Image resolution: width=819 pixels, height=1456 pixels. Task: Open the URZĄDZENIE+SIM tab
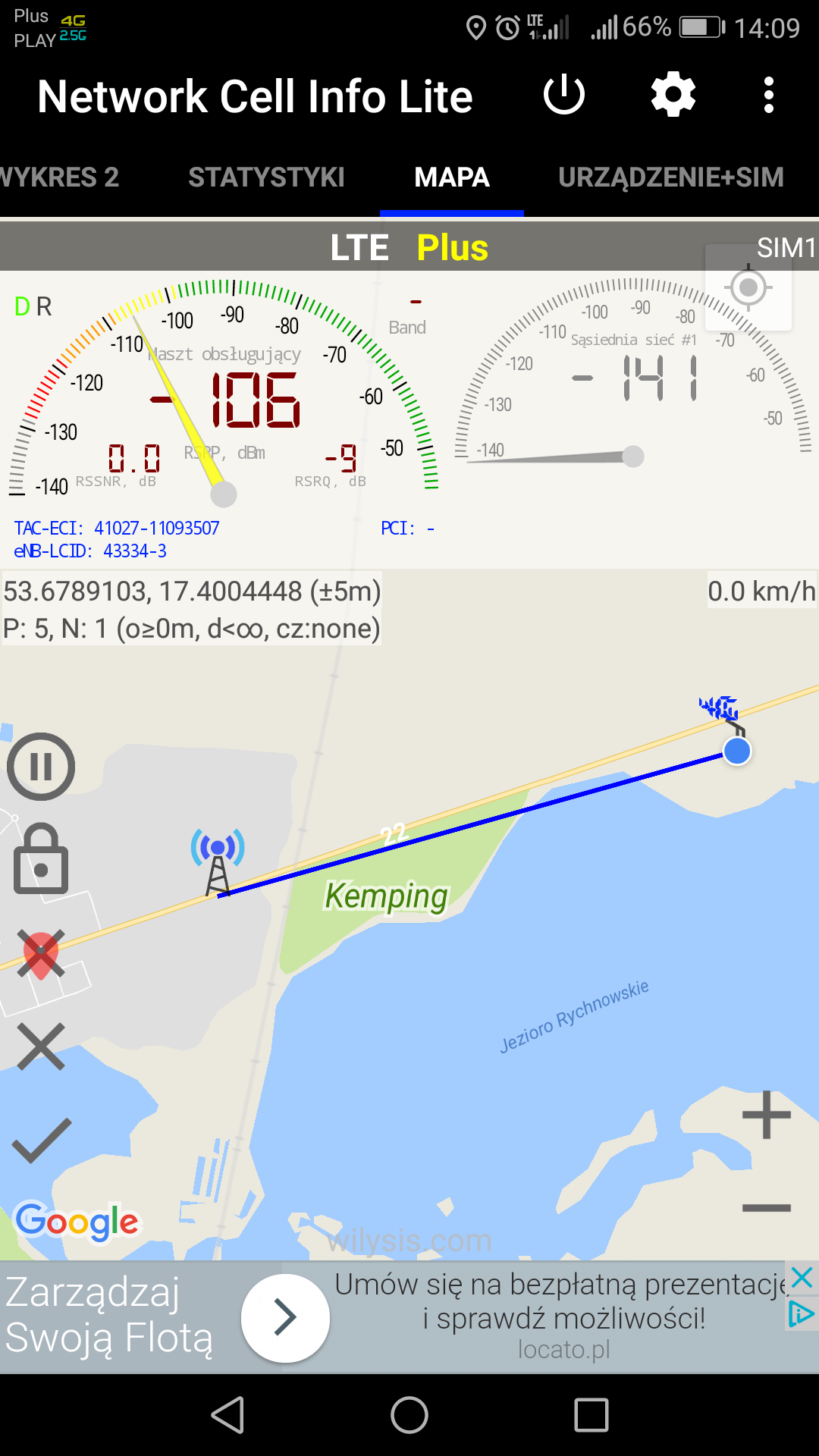click(x=671, y=177)
